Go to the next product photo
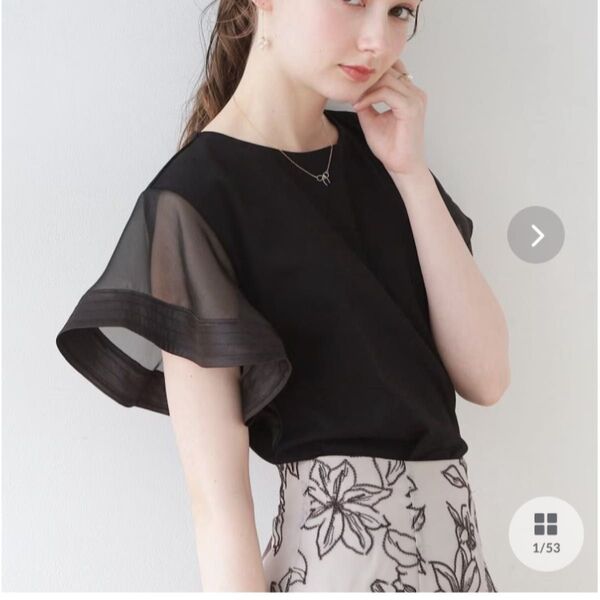600x600 pixels. click(536, 235)
